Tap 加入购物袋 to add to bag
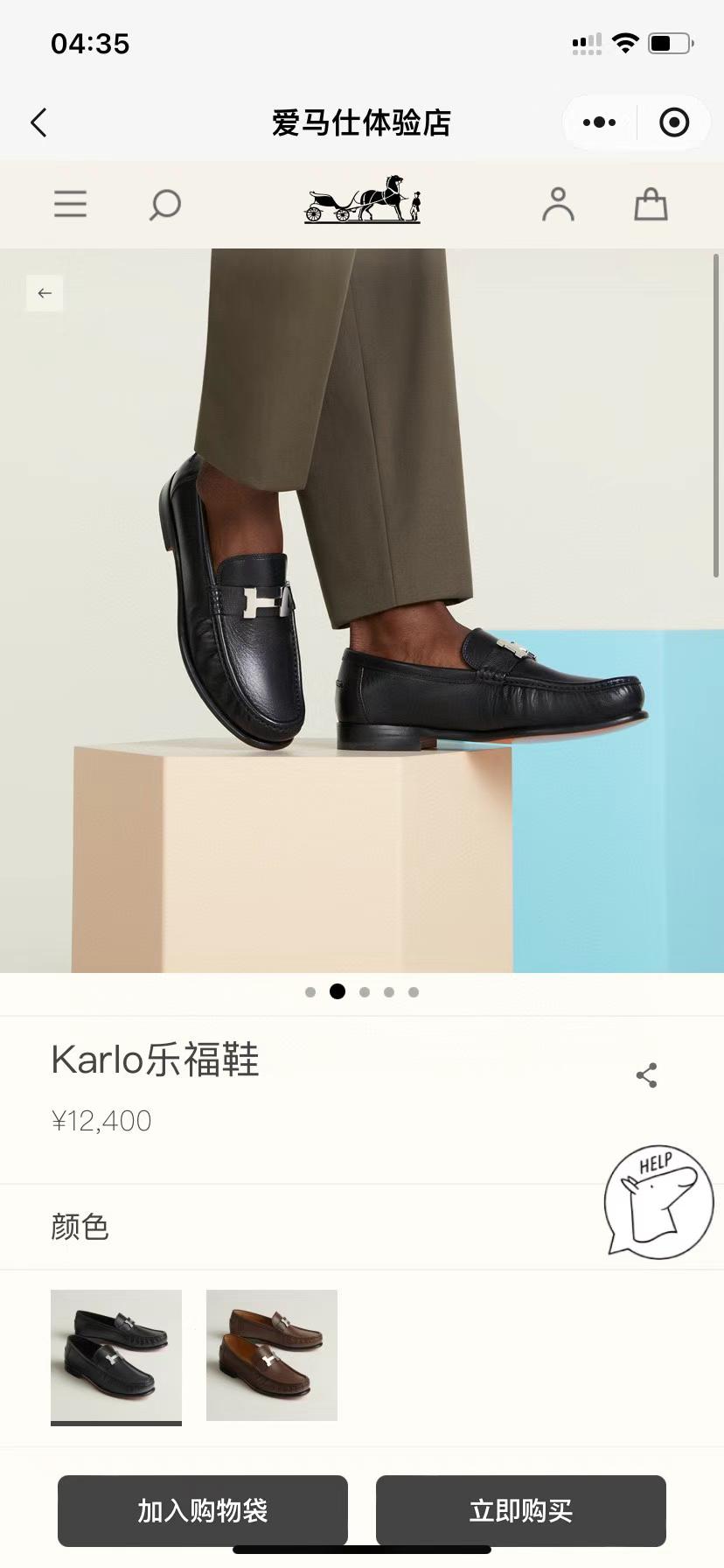The height and width of the screenshot is (1568, 724). (203, 1510)
